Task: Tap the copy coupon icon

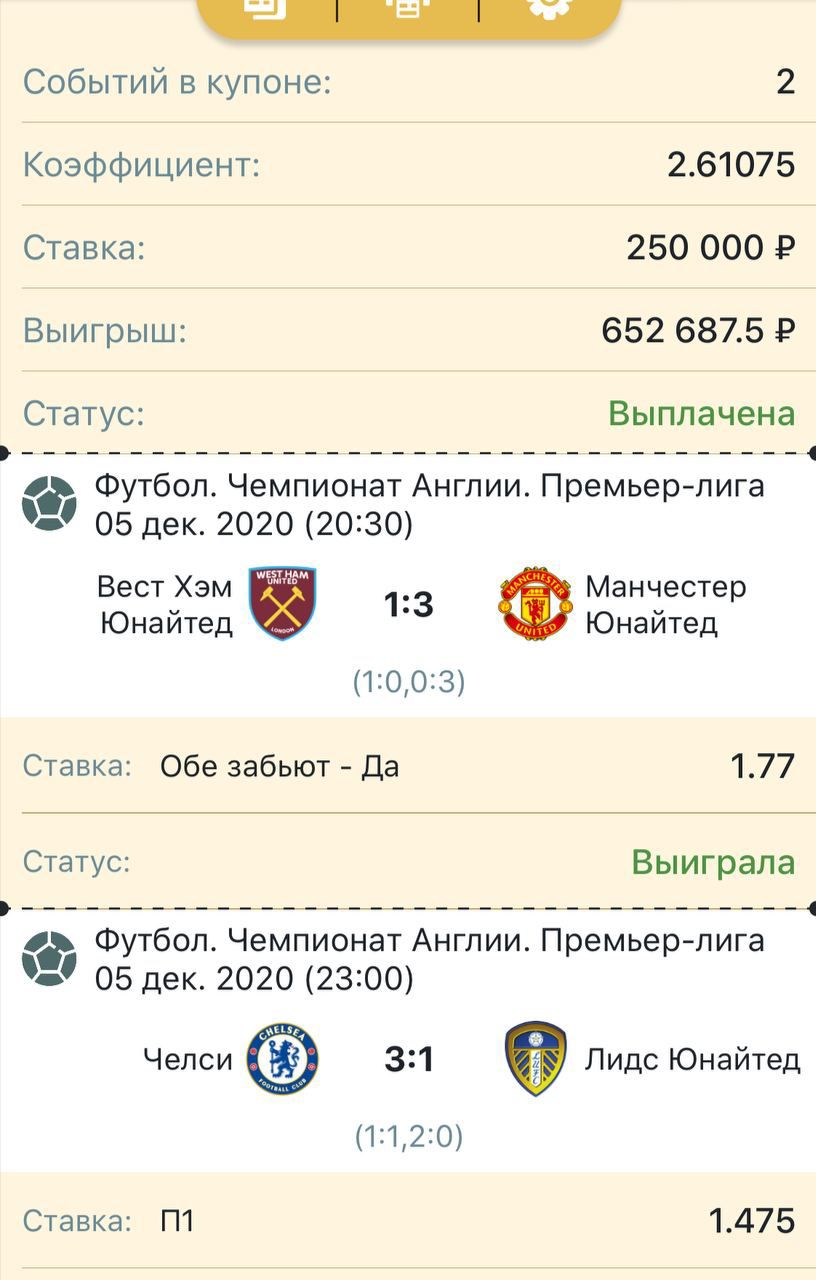Action: [x=267, y=8]
